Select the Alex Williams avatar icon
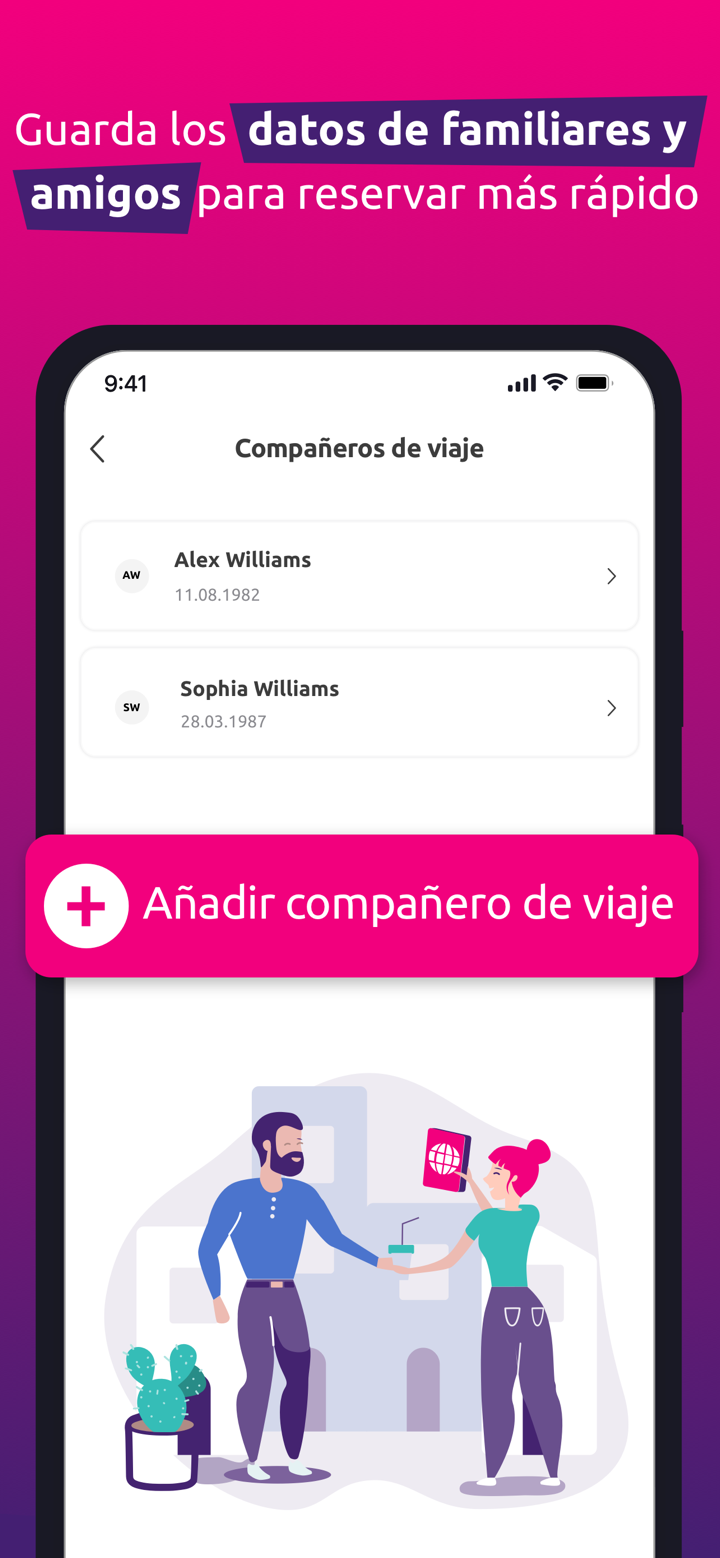Viewport: 720px width, 1558px height. [x=131, y=575]
